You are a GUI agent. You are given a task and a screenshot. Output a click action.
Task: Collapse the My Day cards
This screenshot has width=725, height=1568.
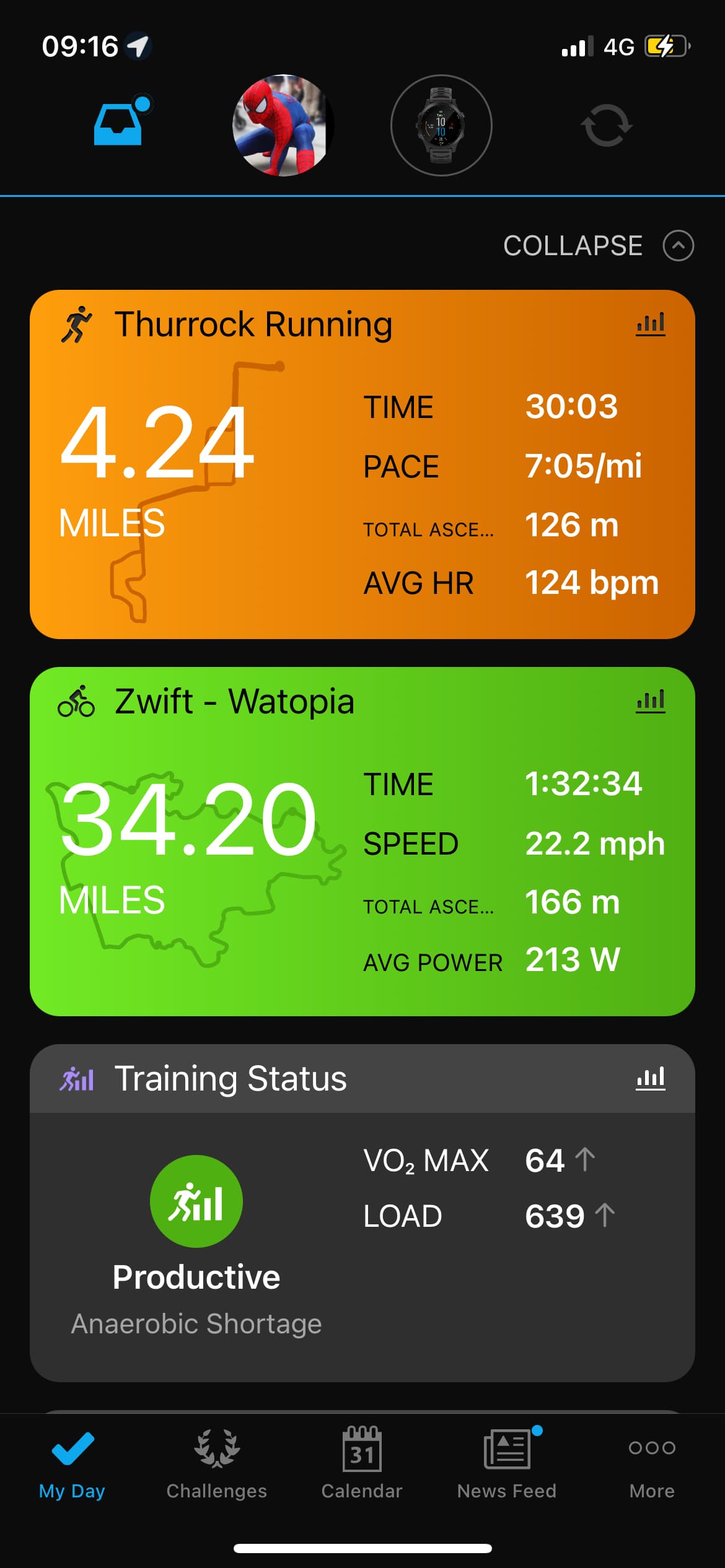597,246
